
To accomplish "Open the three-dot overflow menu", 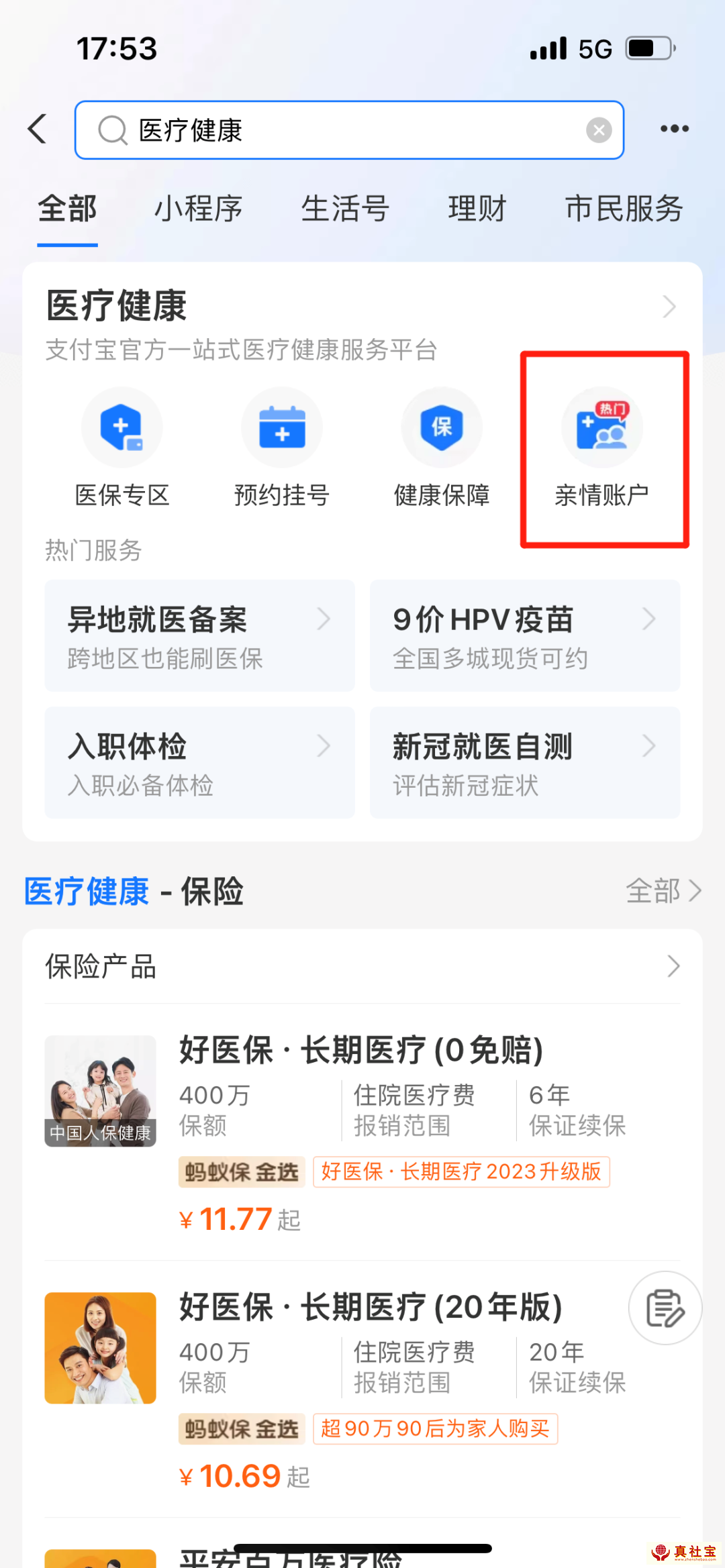I will point(674,129).
